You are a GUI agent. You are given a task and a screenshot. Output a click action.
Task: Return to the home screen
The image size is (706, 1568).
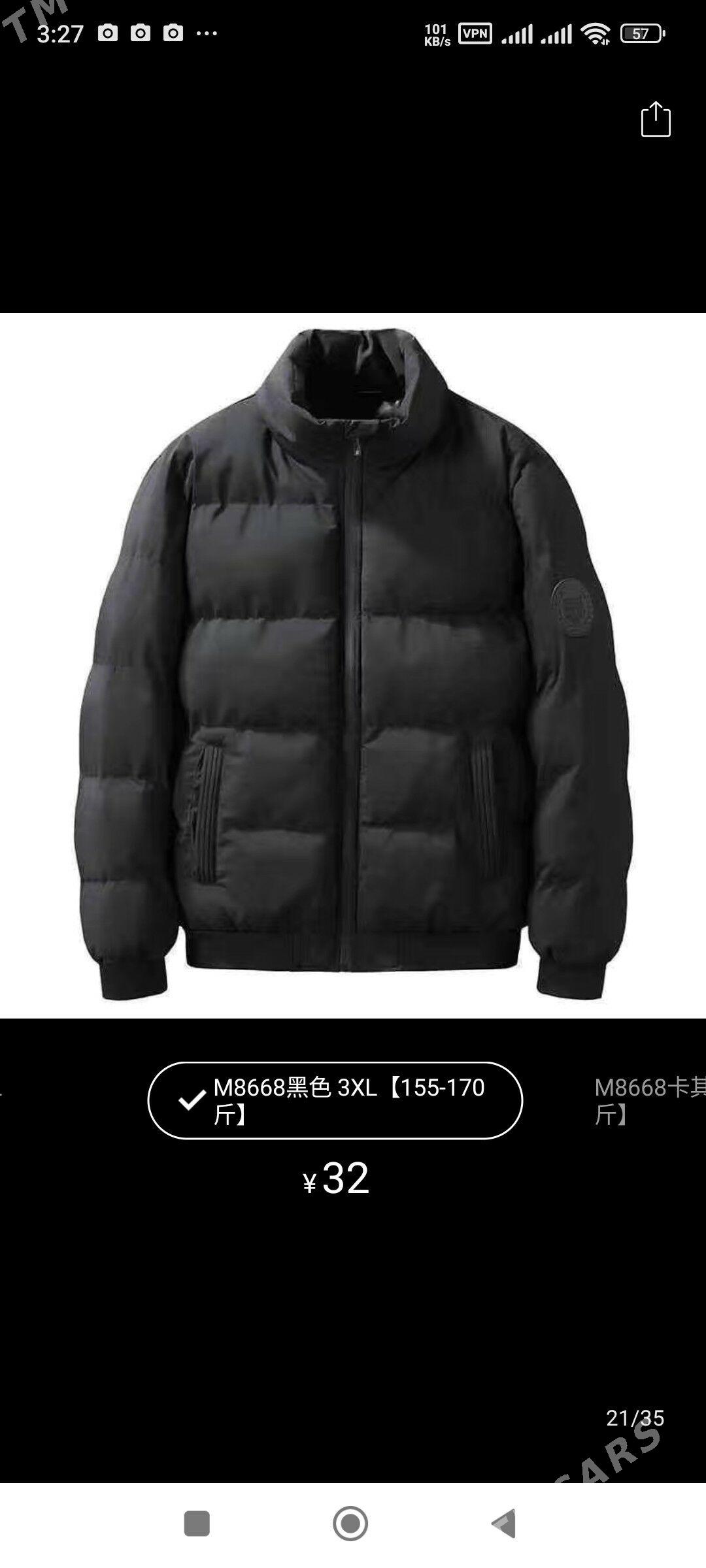point(350,1524)
